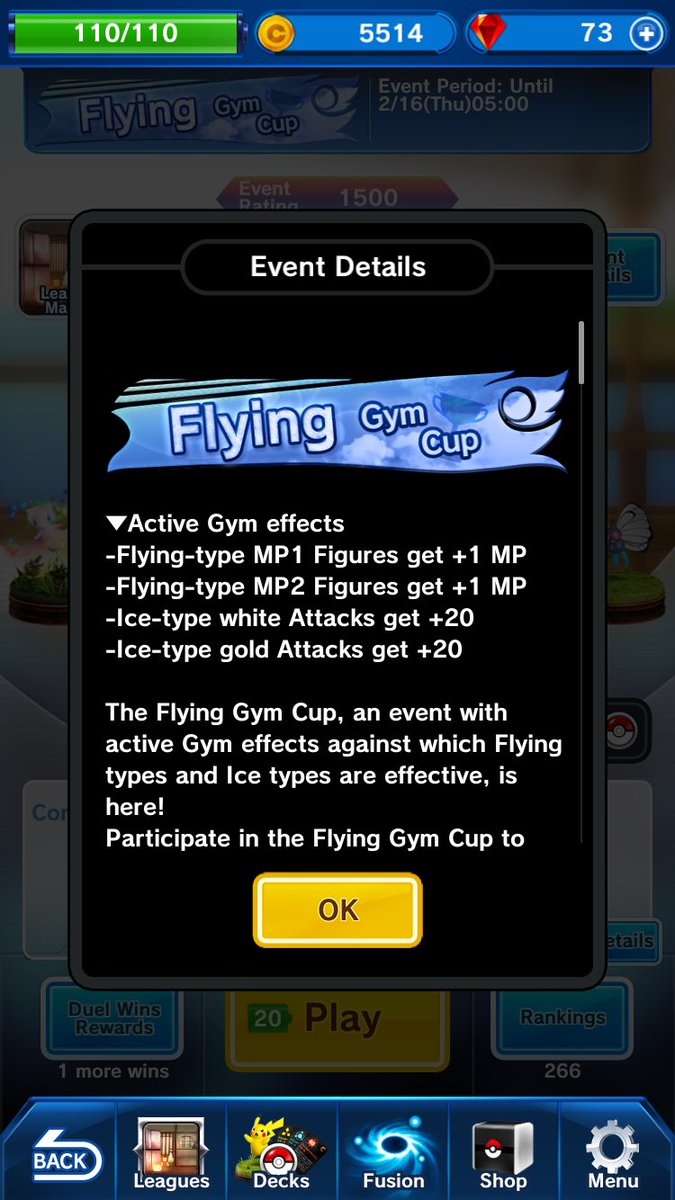
Task: Visit the Shop tab
Action: pos(503,1153)
